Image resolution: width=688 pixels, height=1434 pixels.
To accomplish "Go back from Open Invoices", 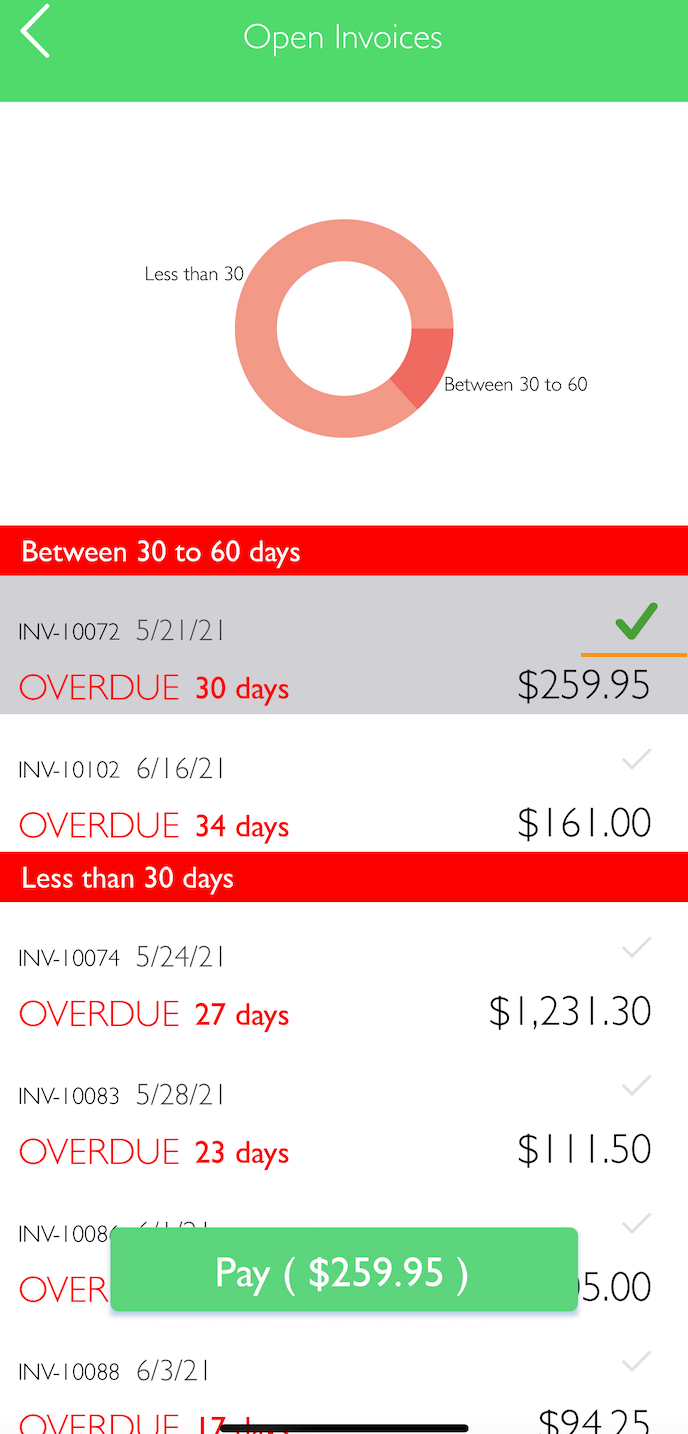I will click(35, 32).
